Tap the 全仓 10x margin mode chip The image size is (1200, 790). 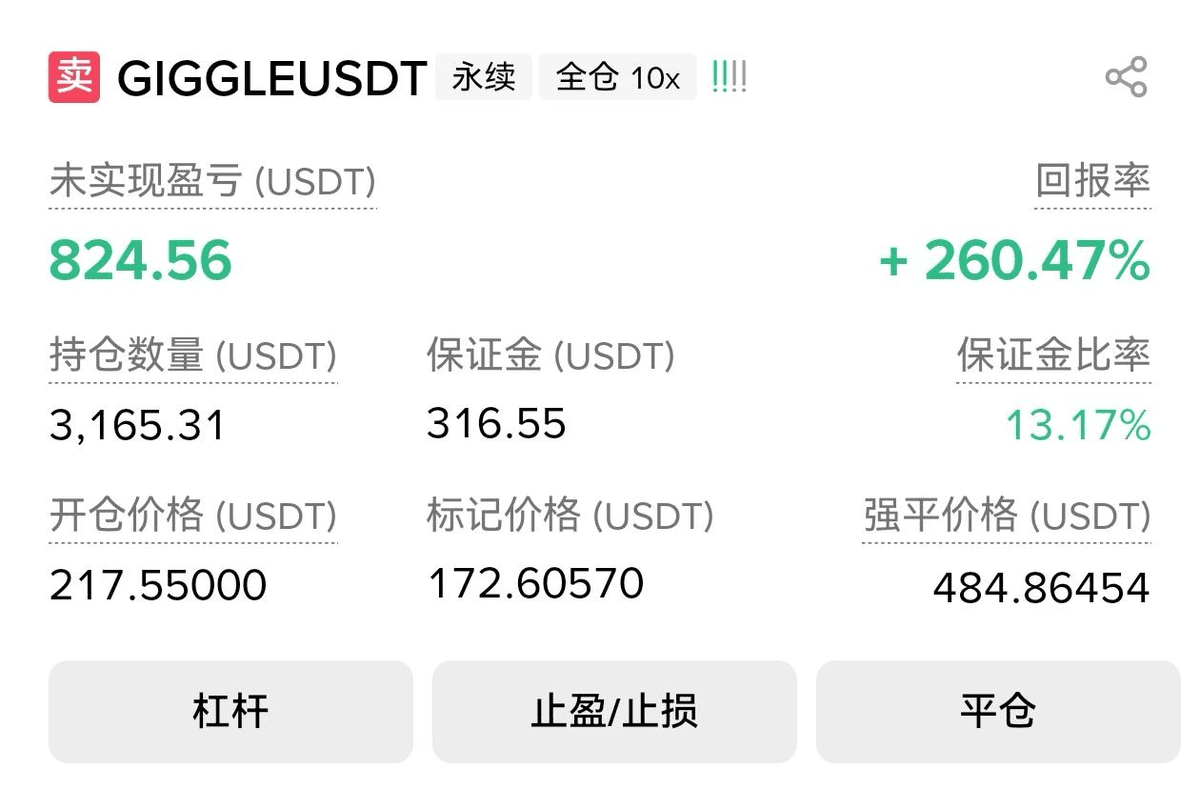617,78
